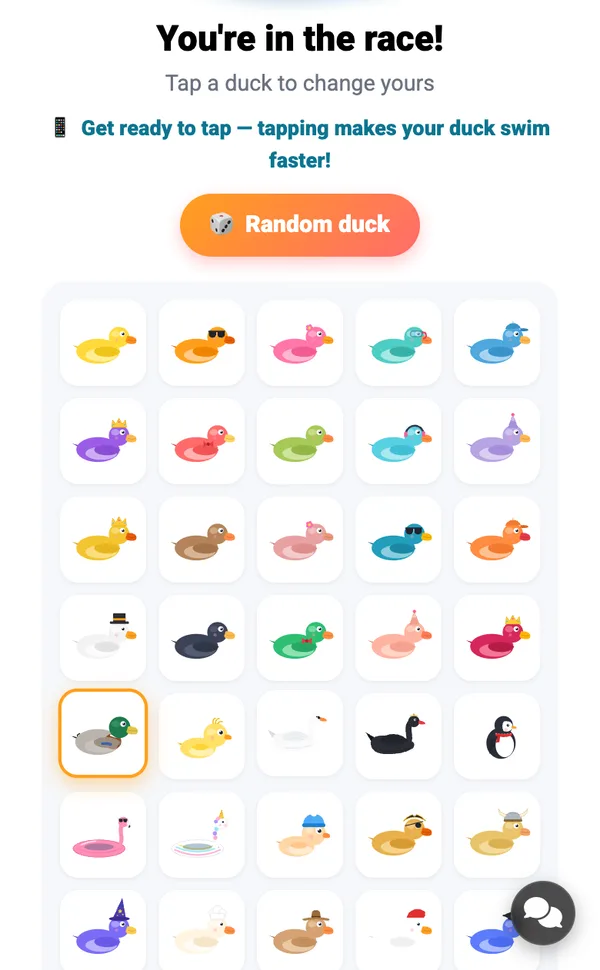
Task: Pick the penguin with red scarf
Action: 497,736
